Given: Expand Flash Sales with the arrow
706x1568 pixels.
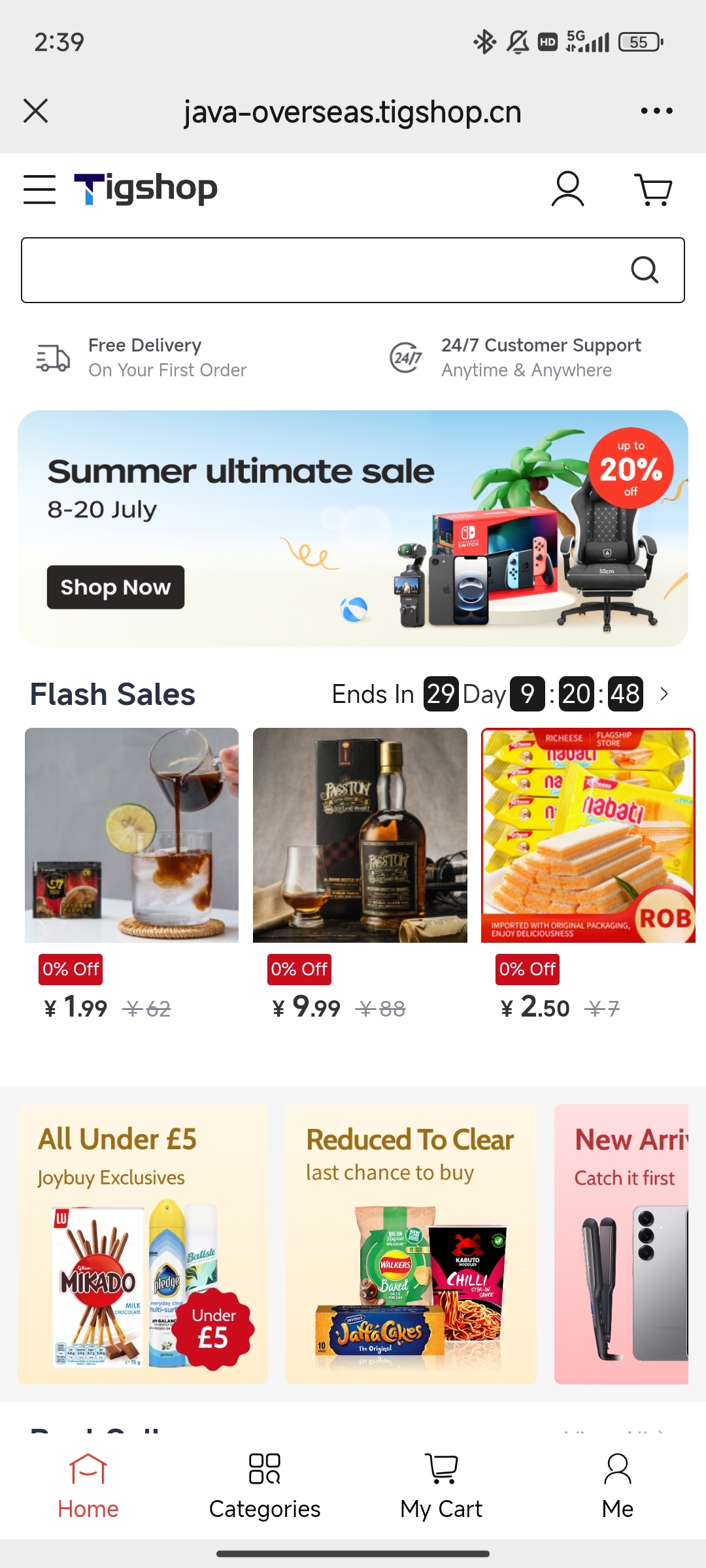Looking at the screenshot, I should point(664,694).
